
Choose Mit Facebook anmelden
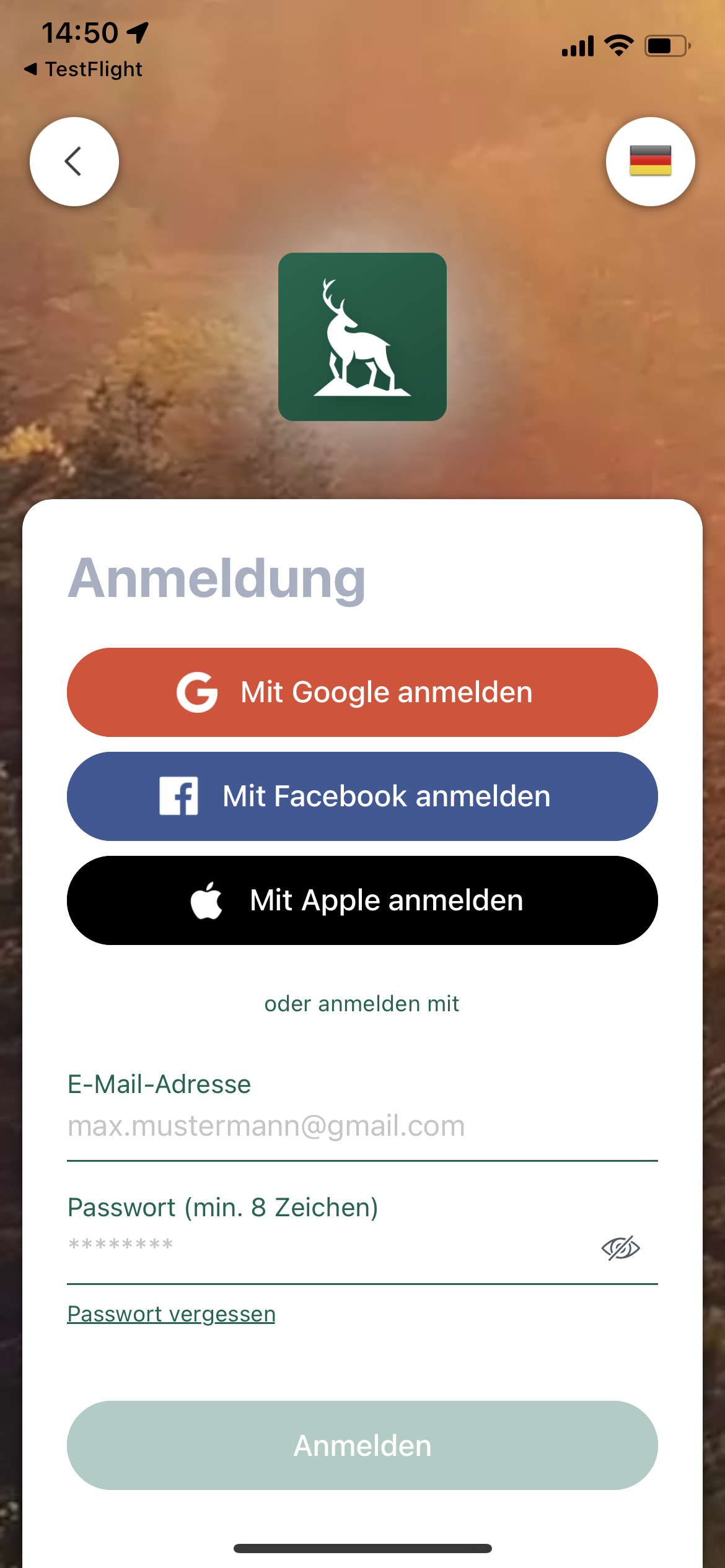tap(362, 796)
